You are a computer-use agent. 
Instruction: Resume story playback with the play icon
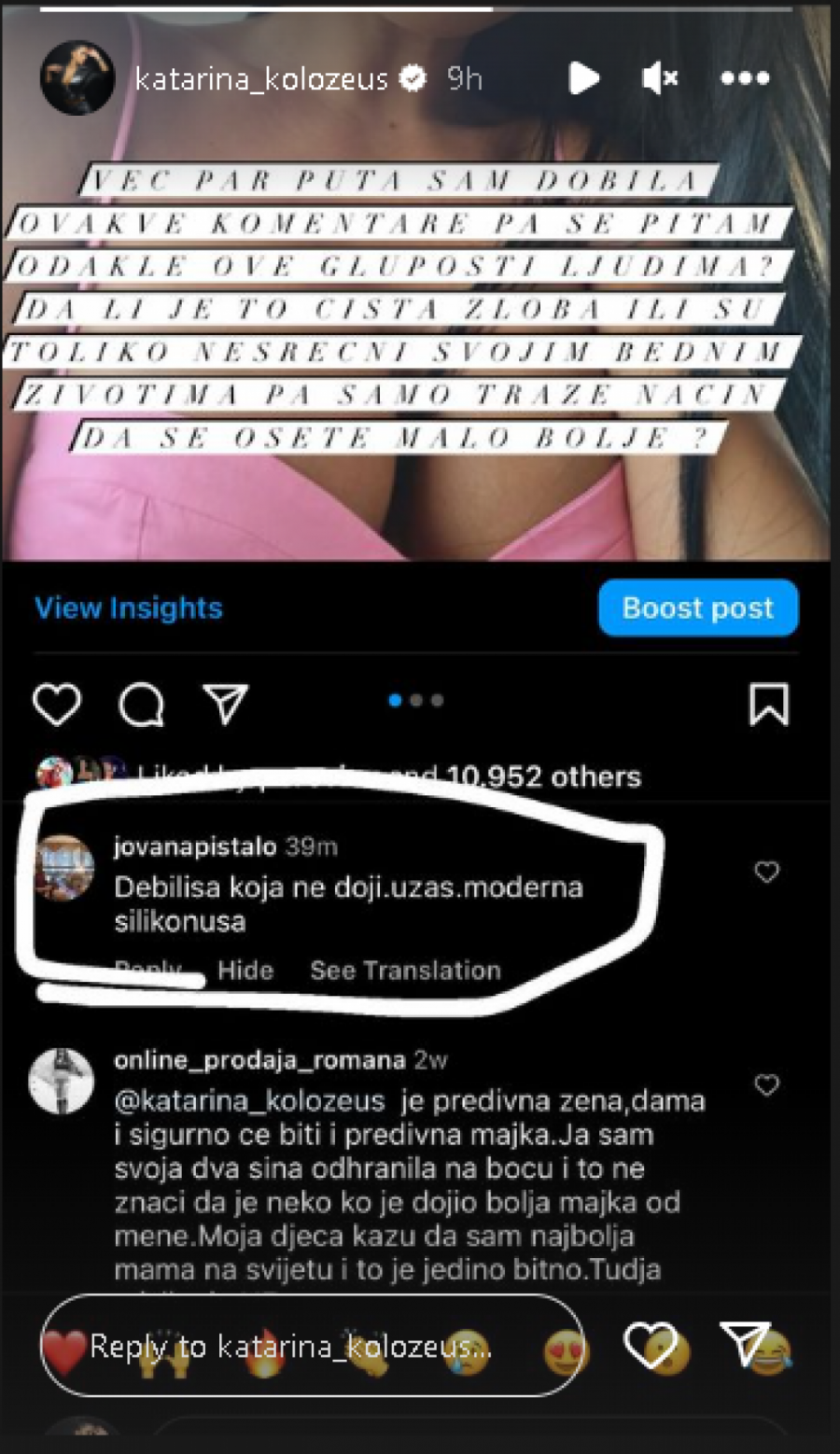(583, 78)
